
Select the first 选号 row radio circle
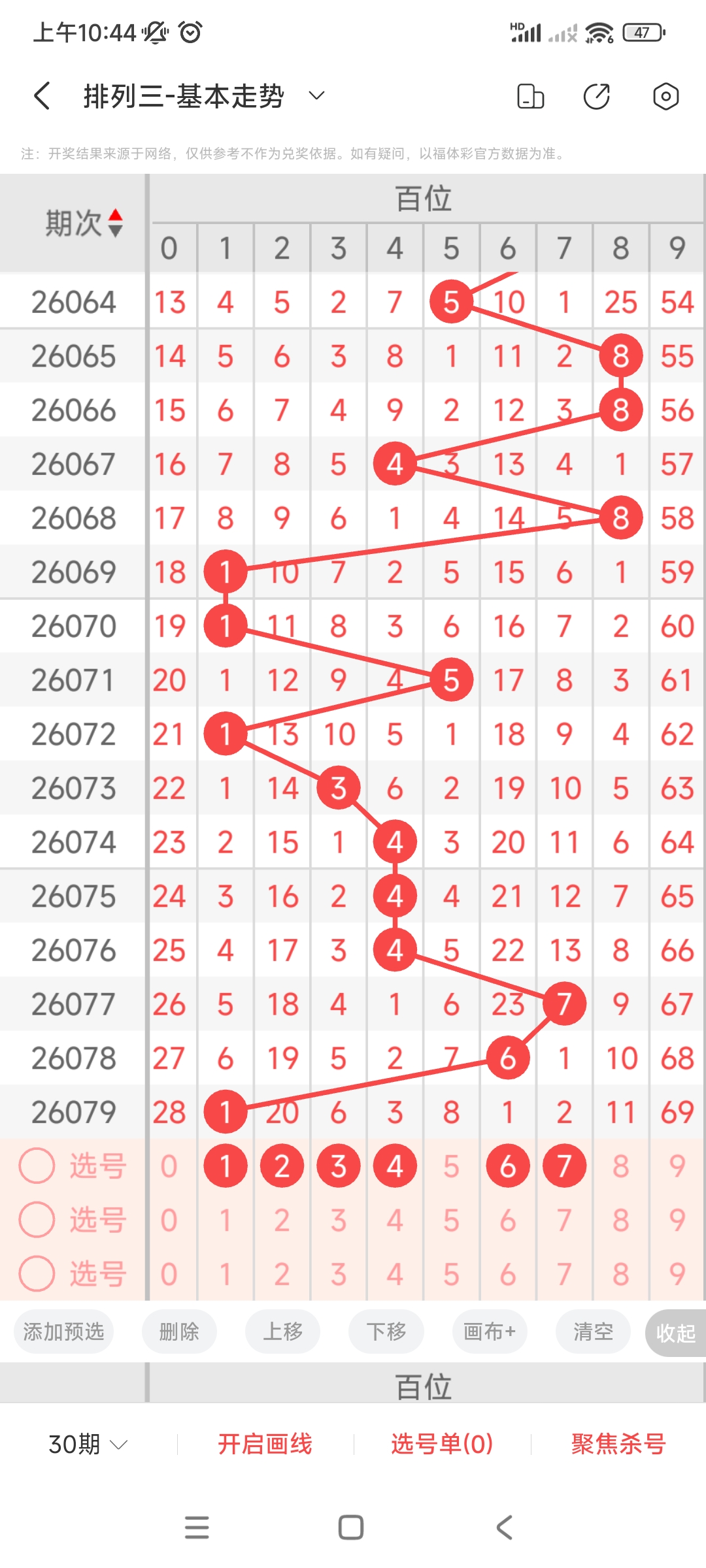click(x=37, y=1166)
